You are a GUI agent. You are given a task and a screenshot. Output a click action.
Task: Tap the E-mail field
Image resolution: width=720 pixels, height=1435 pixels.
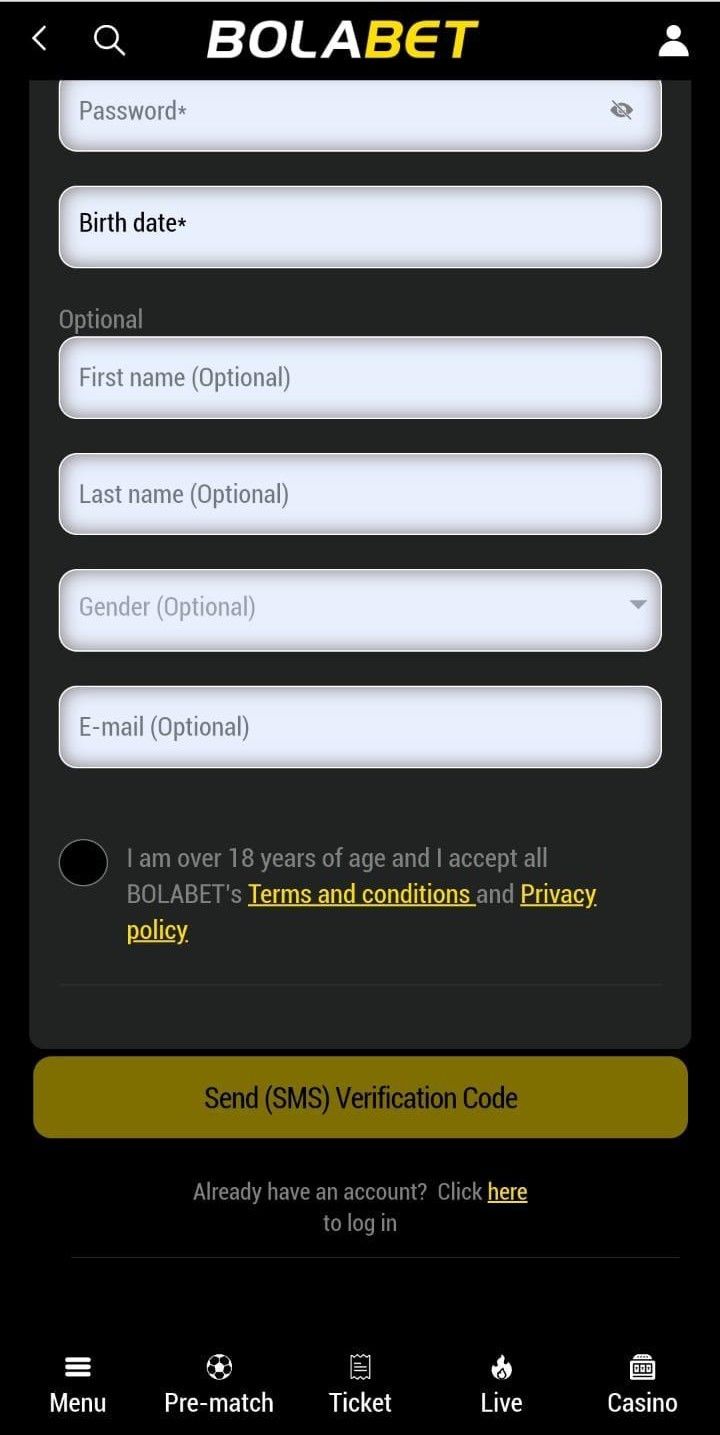pos(360,727)
